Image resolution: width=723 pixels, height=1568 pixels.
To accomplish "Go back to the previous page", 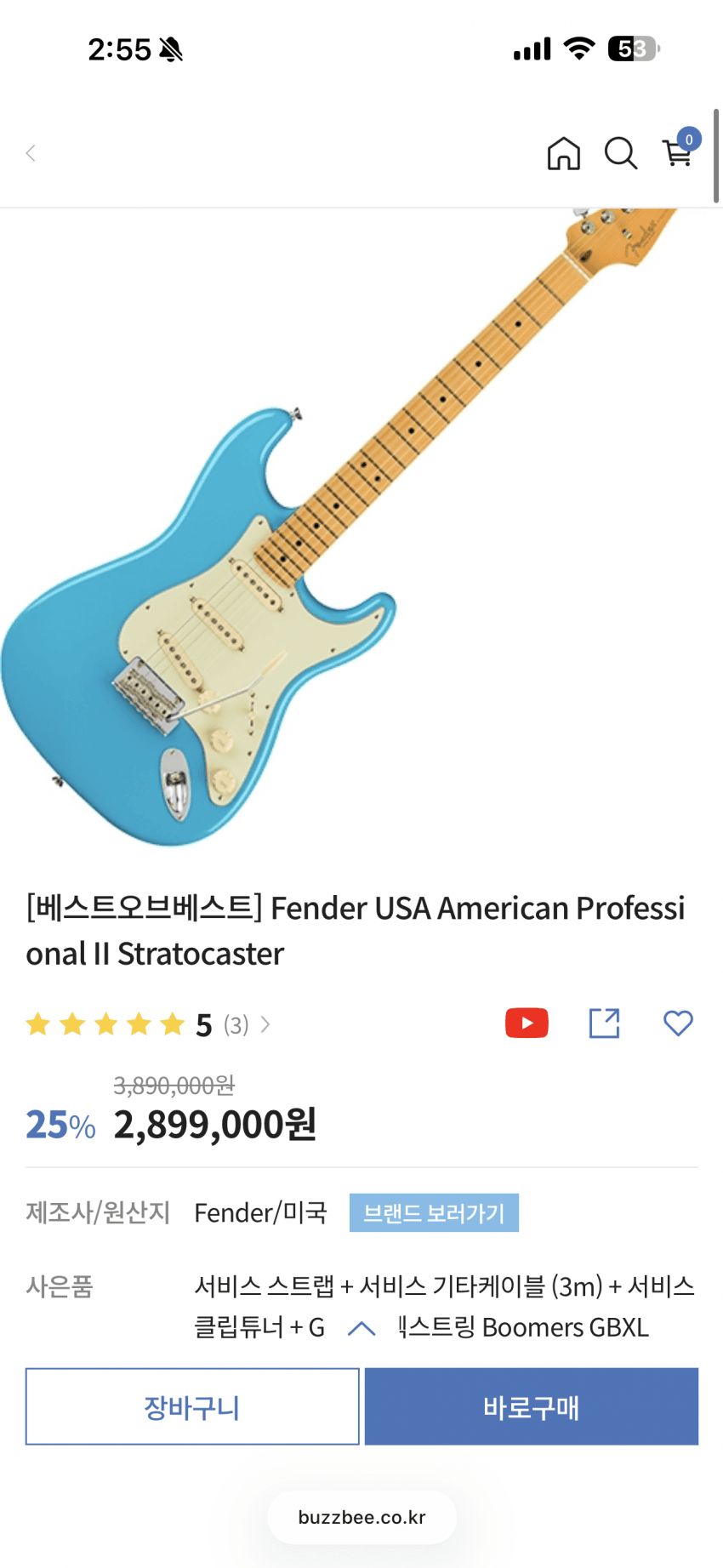I will click(31, 153).
